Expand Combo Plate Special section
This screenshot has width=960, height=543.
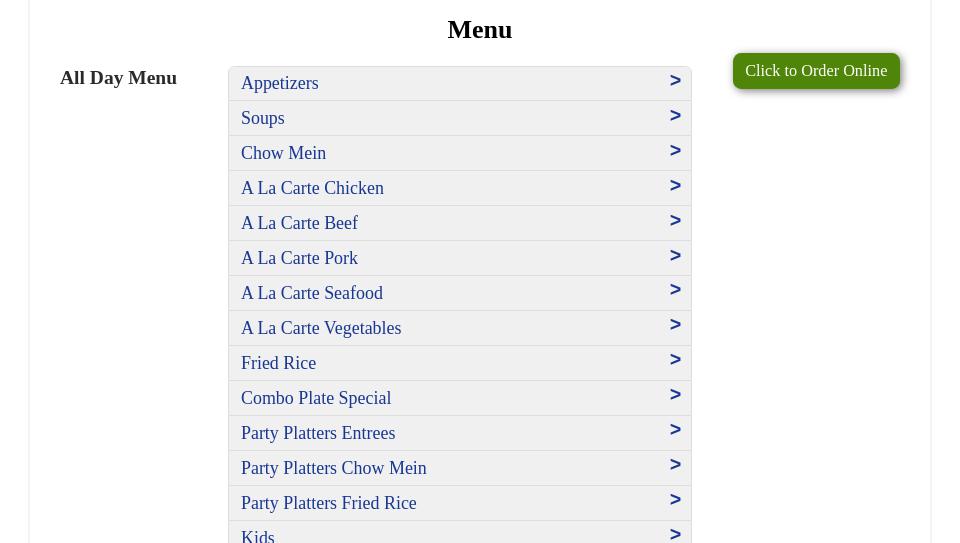[459, 398]
